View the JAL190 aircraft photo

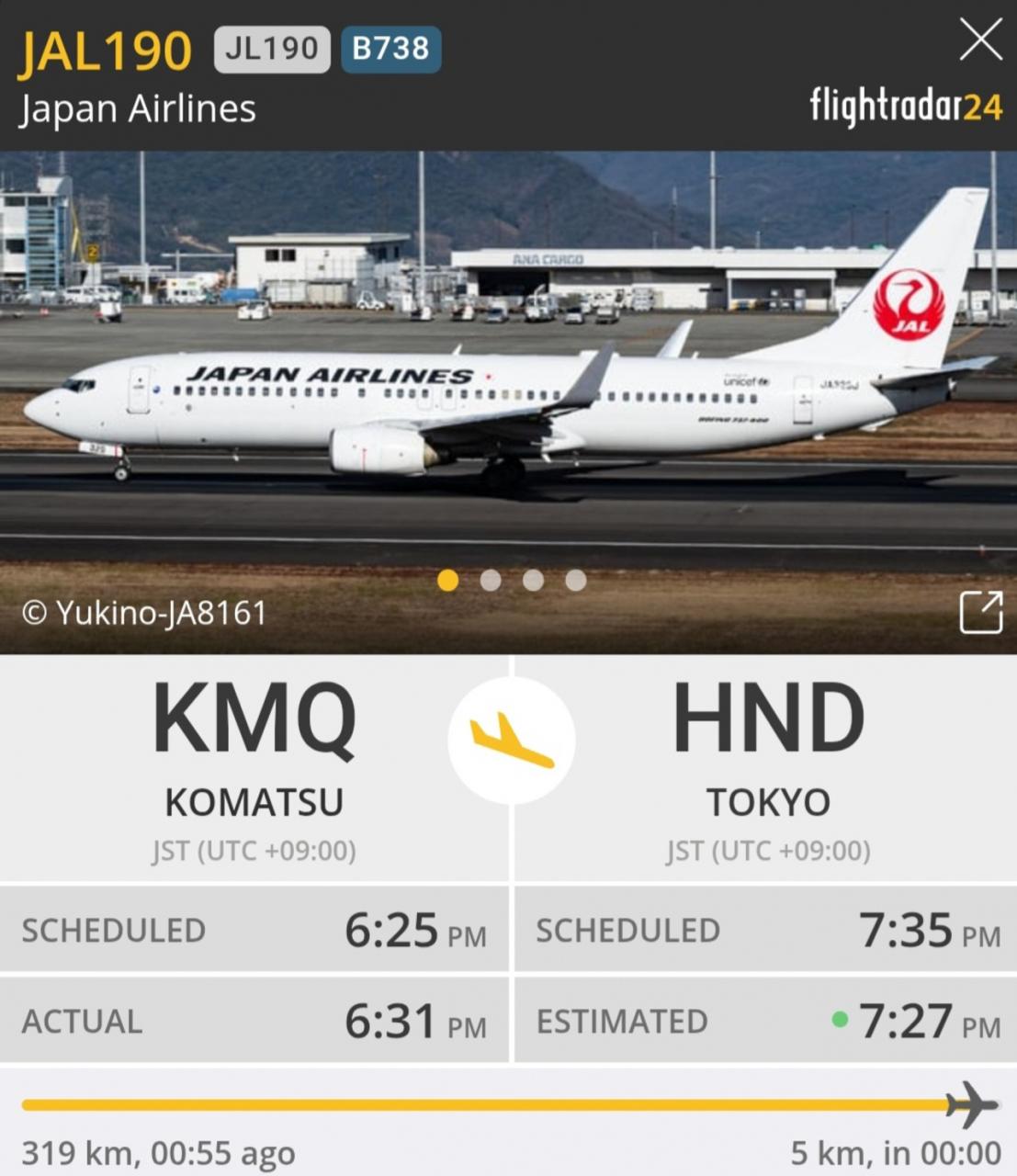tap(508, 386)
